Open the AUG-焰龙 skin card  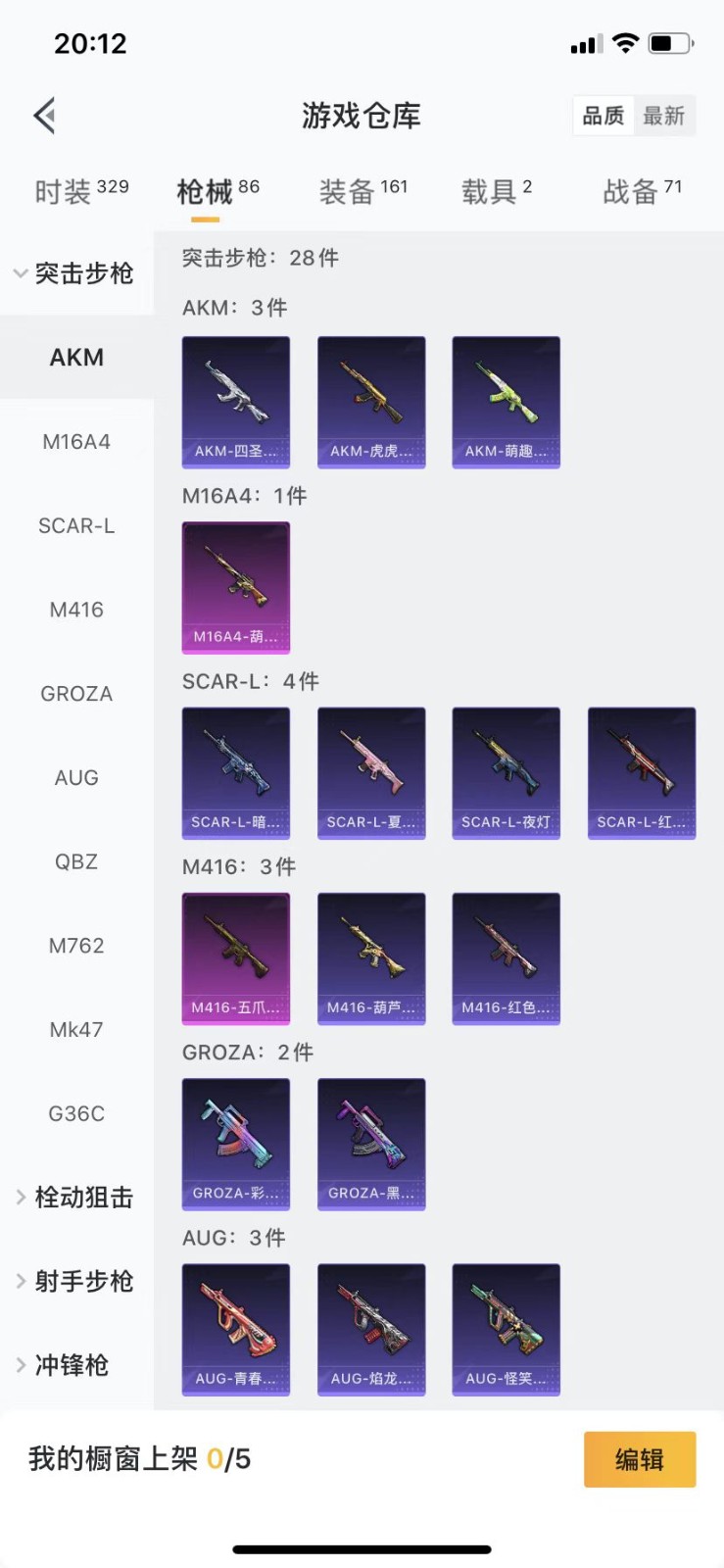(x=371, y=1329)
